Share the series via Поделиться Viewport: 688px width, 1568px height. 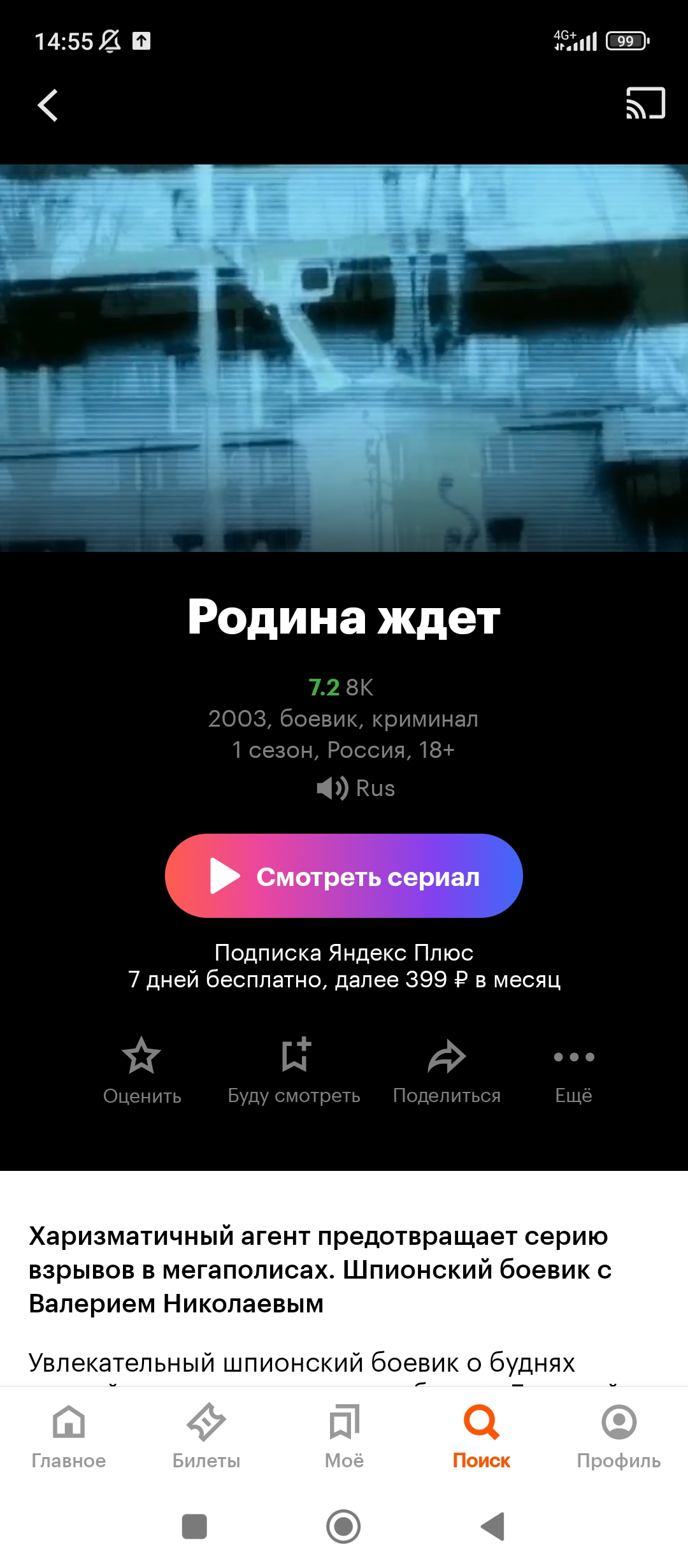[x=447, y=1071]
